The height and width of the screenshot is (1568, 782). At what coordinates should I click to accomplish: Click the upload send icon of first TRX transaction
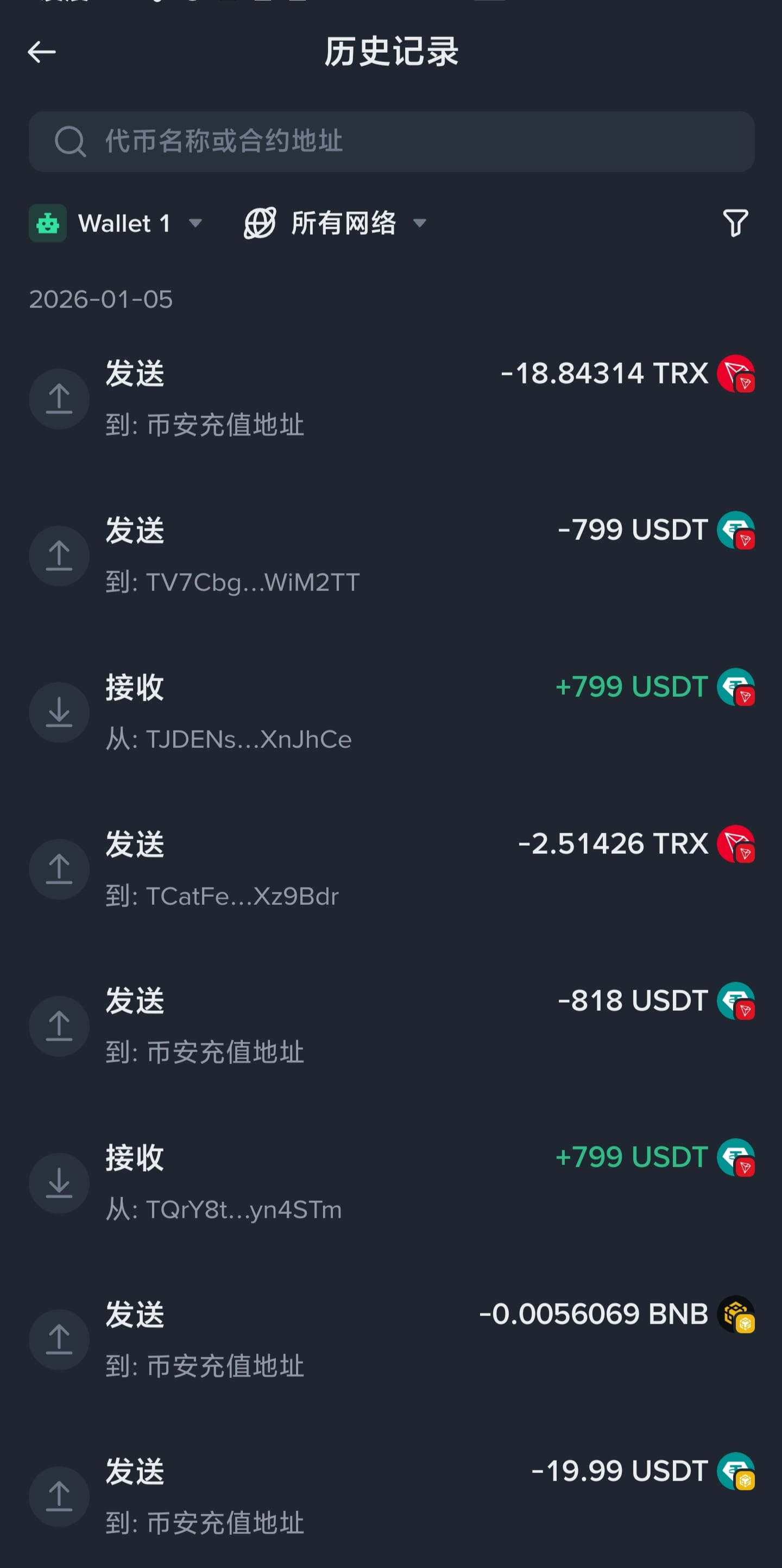pos(59,399)
